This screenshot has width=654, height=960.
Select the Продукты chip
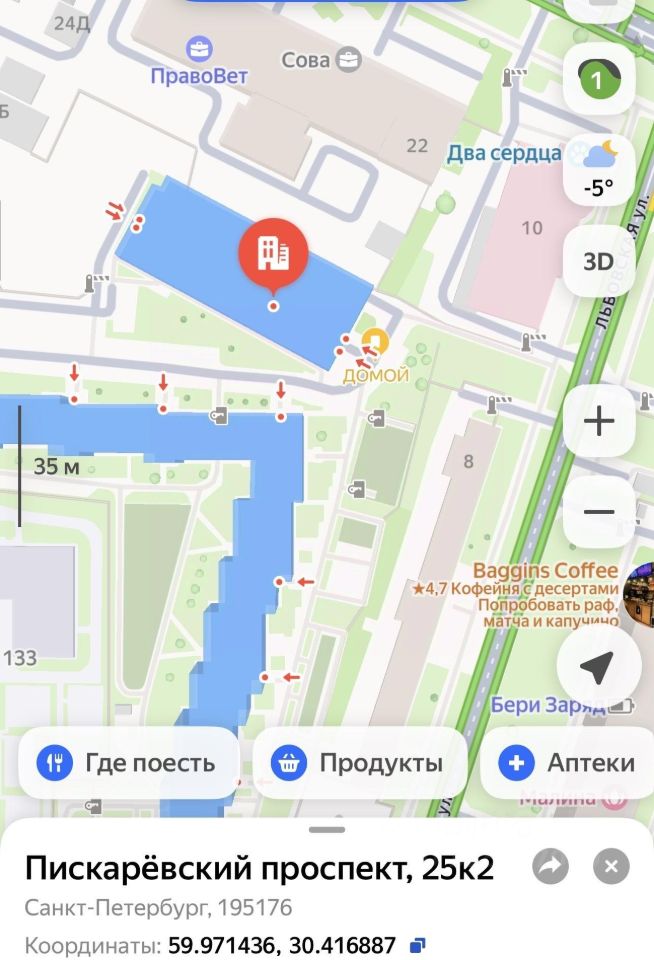pyautogui.click(x=360, y=764)
